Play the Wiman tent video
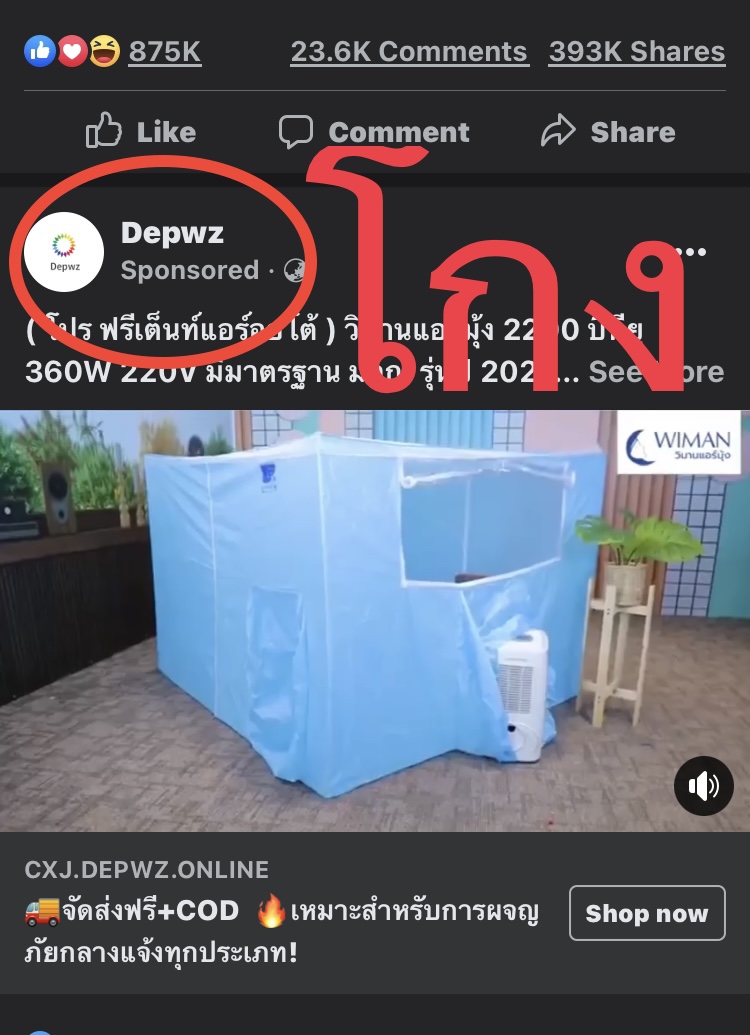Viewport: 750px width, 1035px height. (x=374, y=620)
